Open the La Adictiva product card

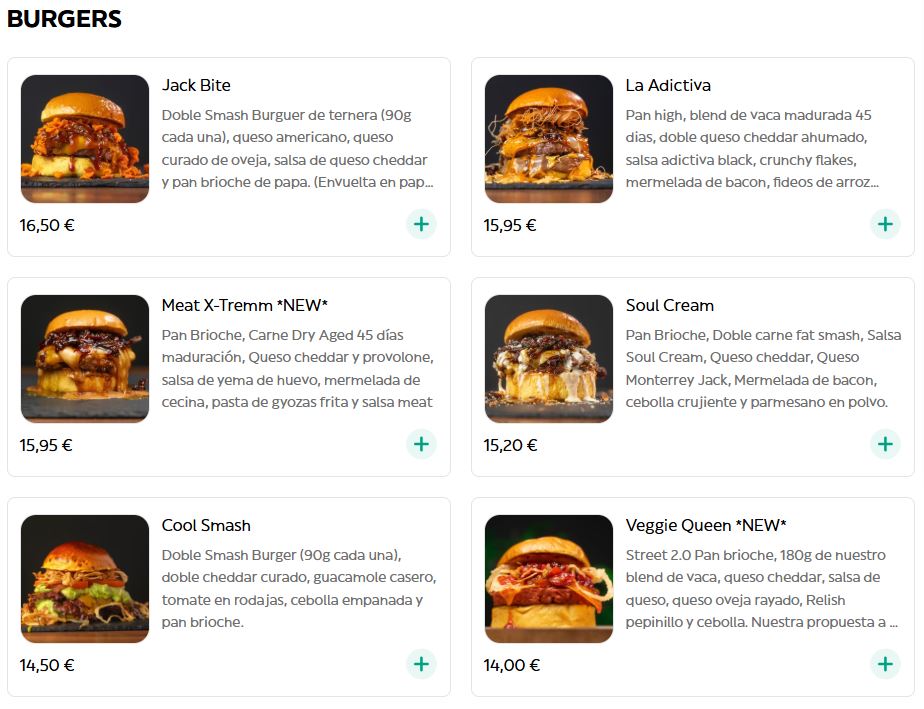[668, 86]
